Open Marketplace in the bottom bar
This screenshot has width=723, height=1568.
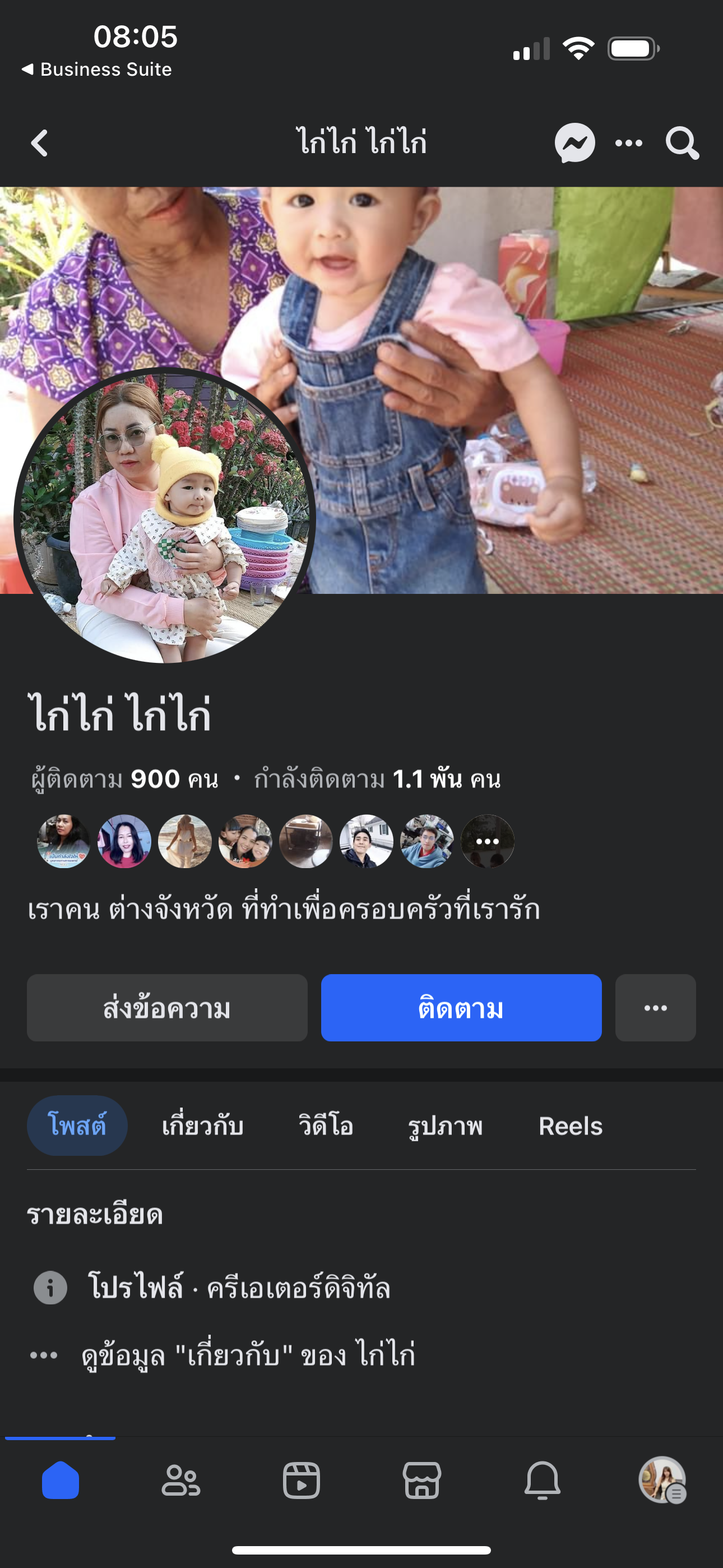(x=421, y=1481)
